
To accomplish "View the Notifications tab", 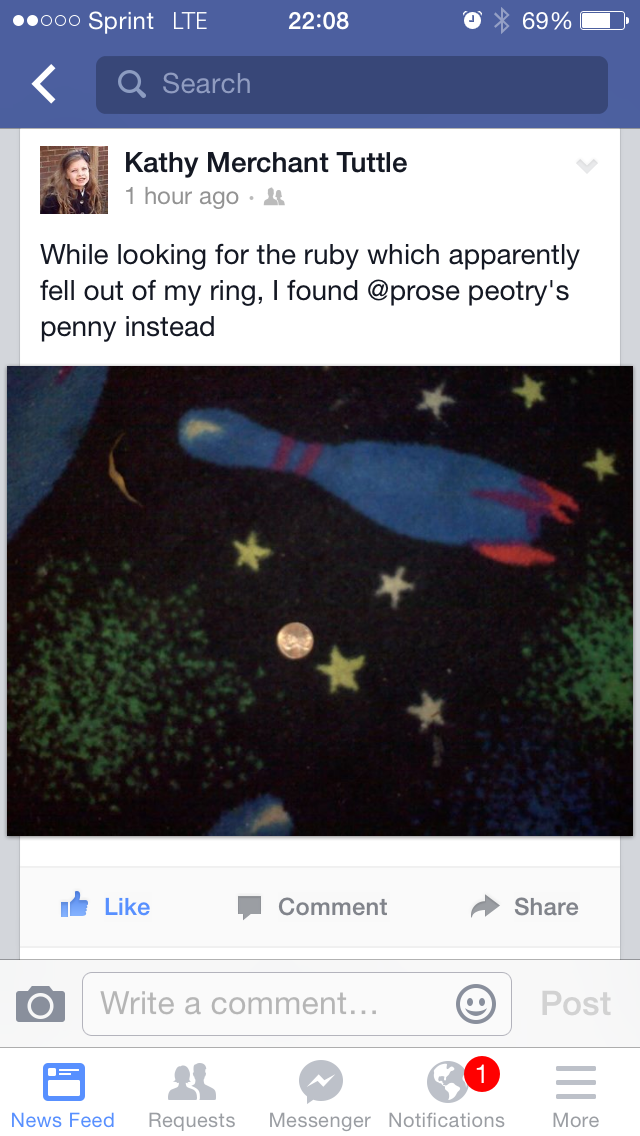I will tap(447, 1096).
